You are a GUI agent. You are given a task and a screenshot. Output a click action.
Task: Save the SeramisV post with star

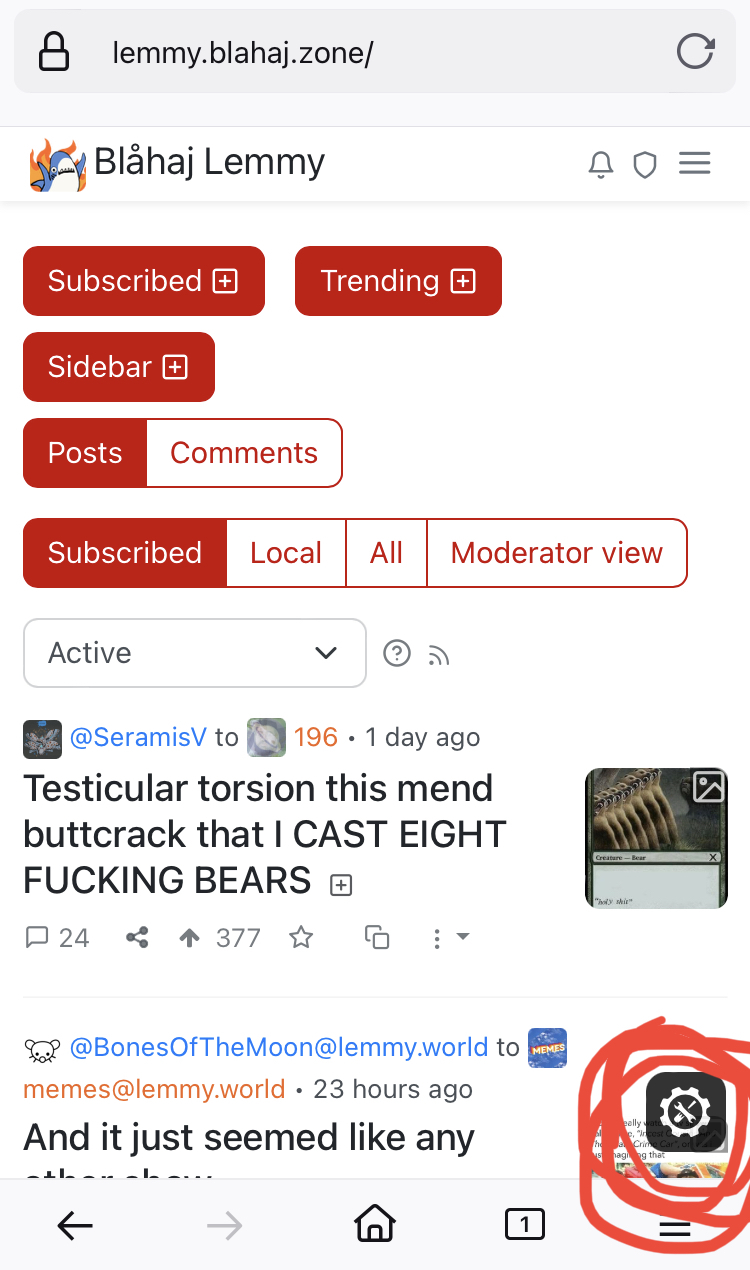pyautogui.click(x=301, y=938)
